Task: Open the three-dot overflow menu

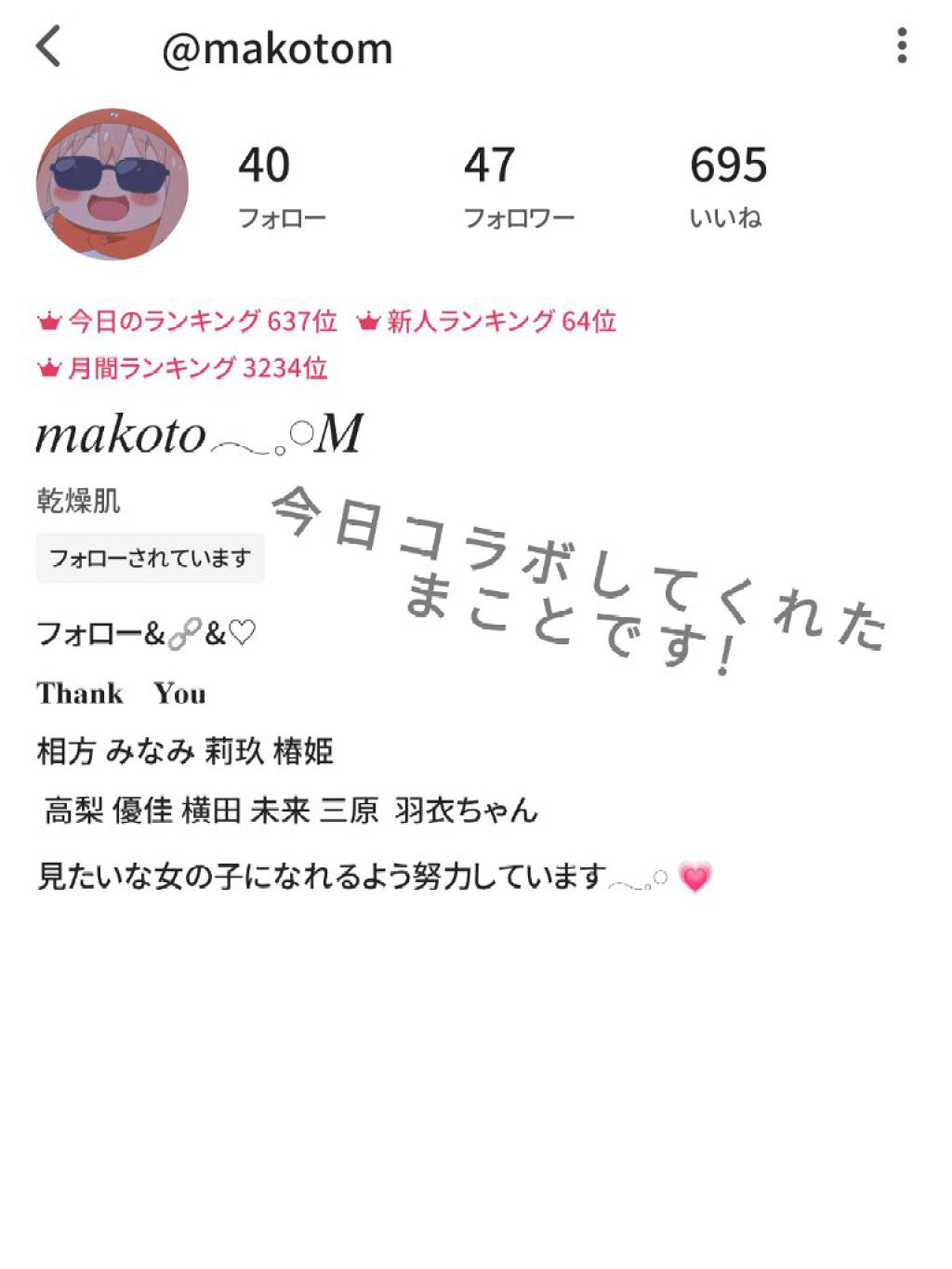Action: [901, 46]
